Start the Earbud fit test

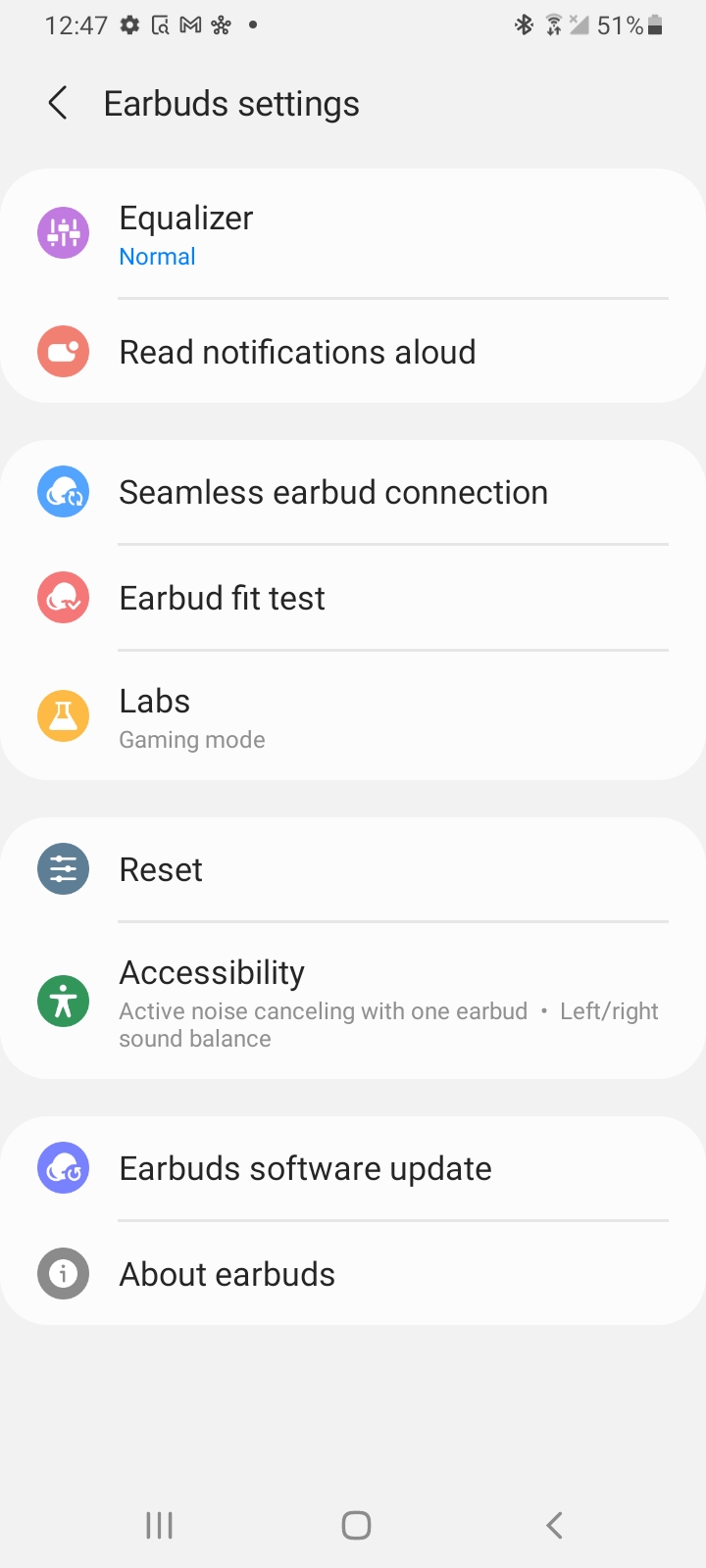pos(353,598)
